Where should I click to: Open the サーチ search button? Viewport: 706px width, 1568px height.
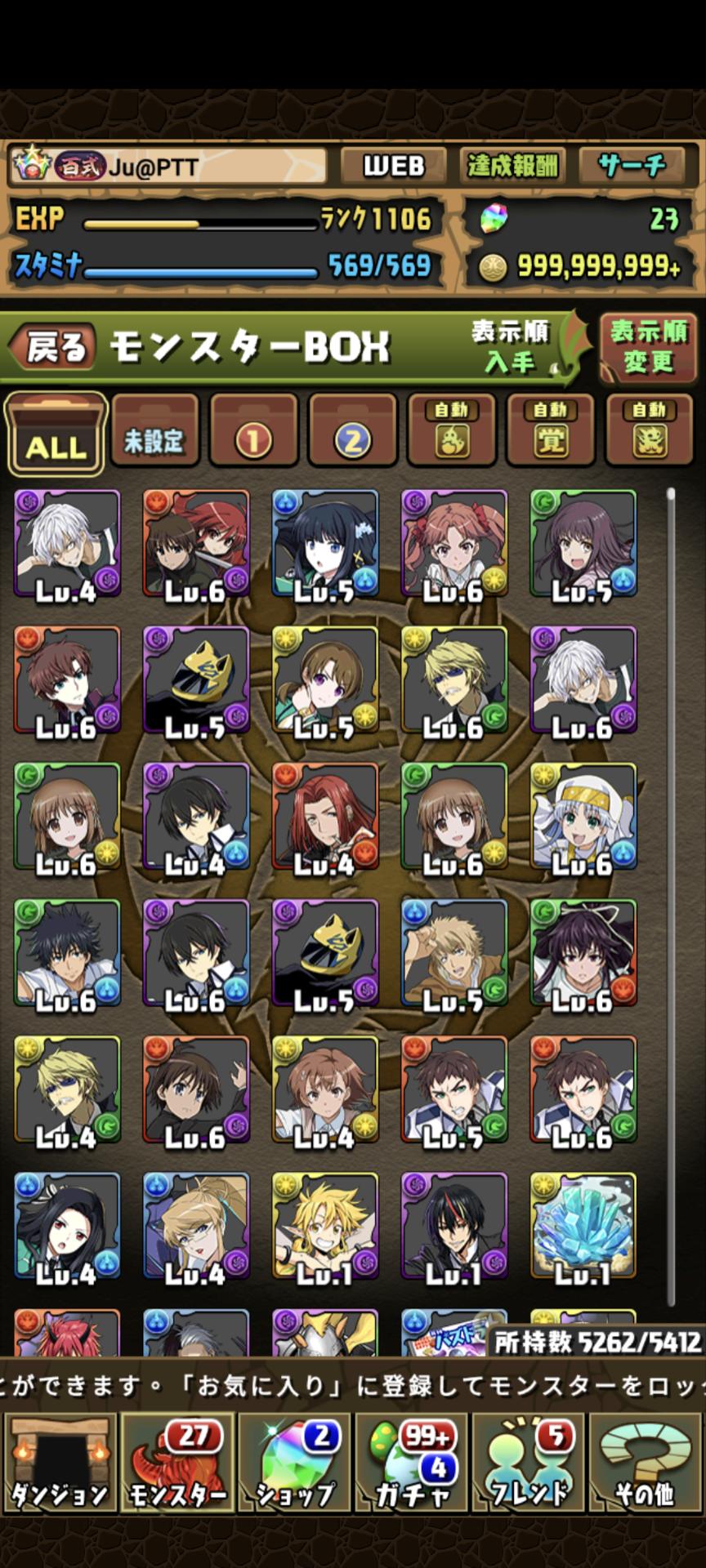tap(632, 167)
